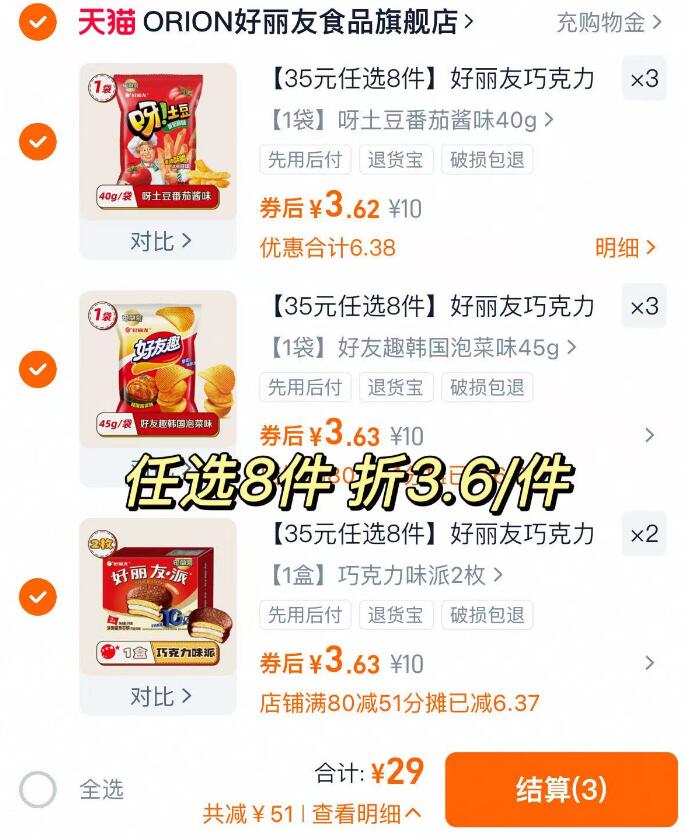The image size is (684, 836).
Task: Adjust the ×3 quantity of 呀土豆
Action: coord(644,79)
